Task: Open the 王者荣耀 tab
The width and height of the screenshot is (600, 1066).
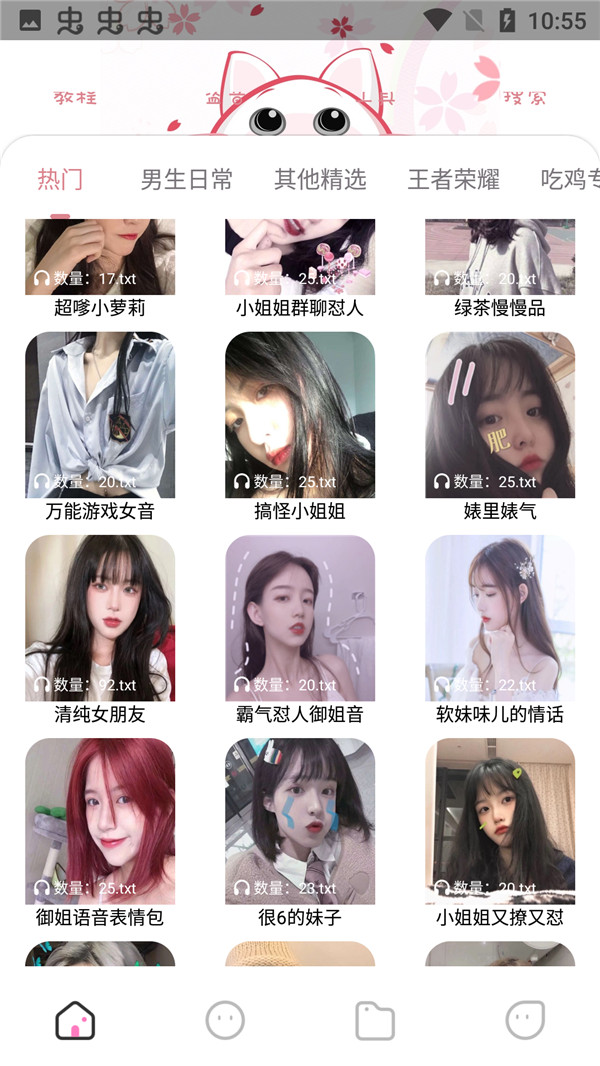Action: tap(453, 180)
